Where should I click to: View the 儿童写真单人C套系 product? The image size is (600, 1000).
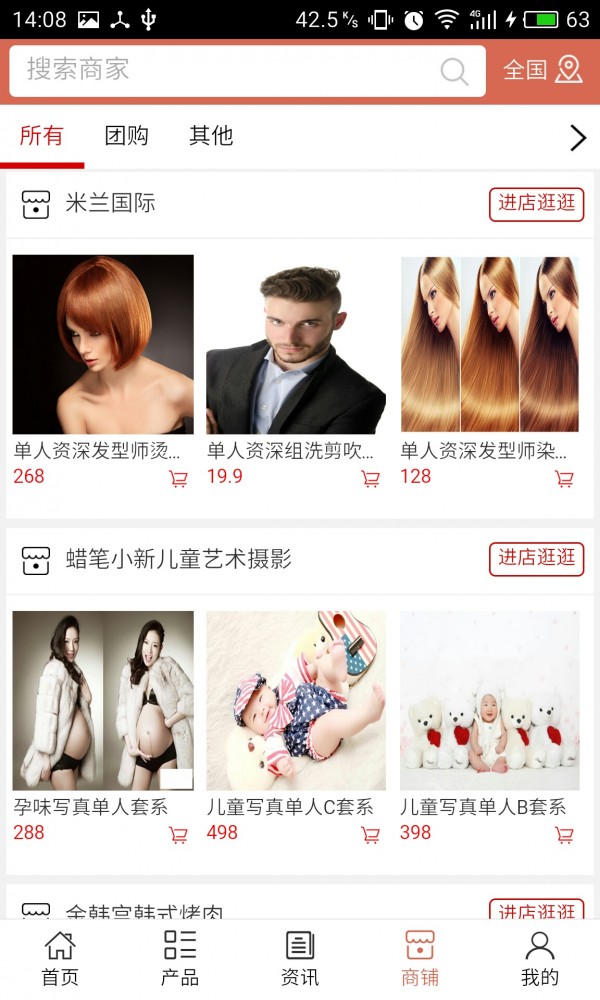[x=296, y=700]
